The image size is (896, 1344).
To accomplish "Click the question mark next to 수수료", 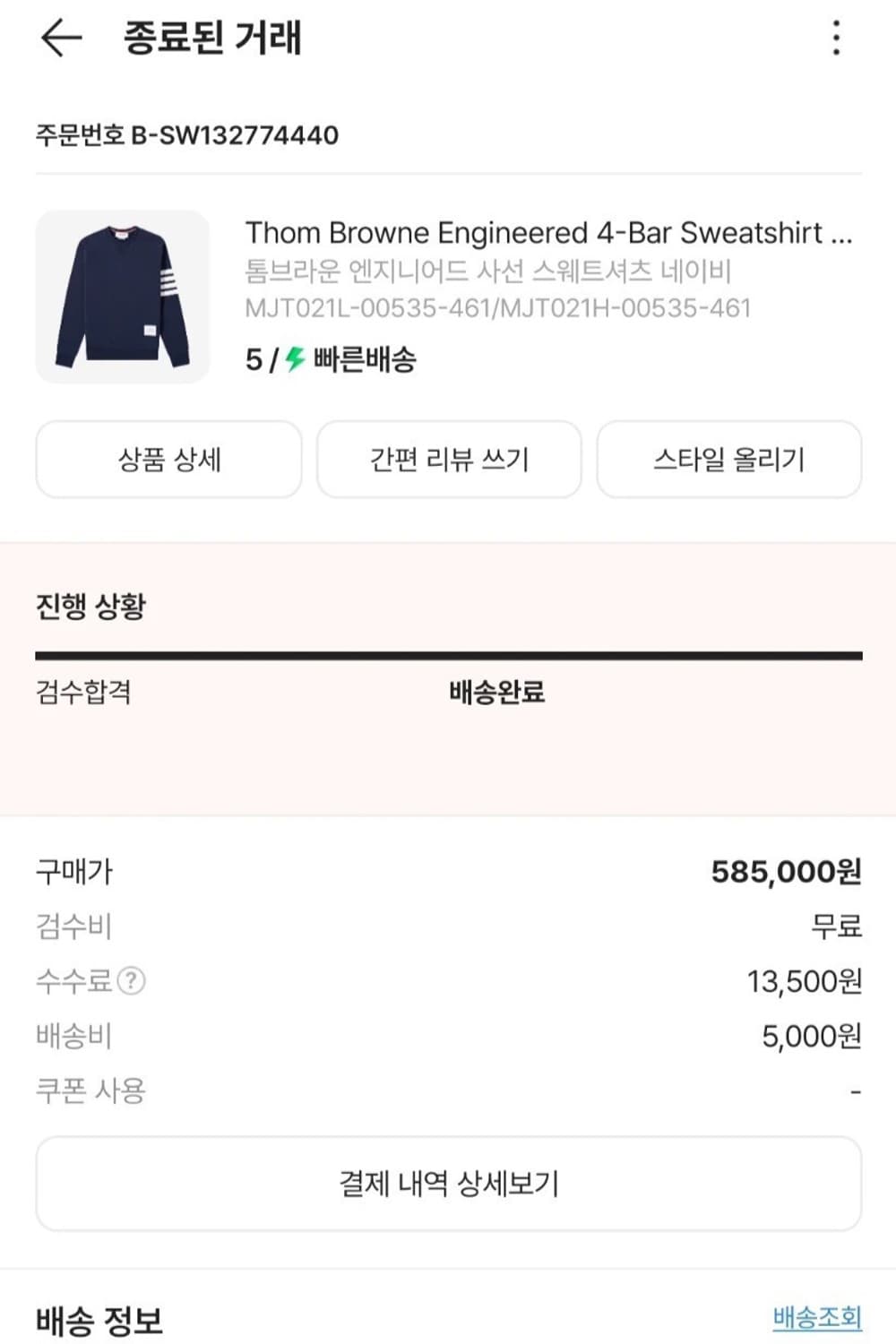I will 133,981.
